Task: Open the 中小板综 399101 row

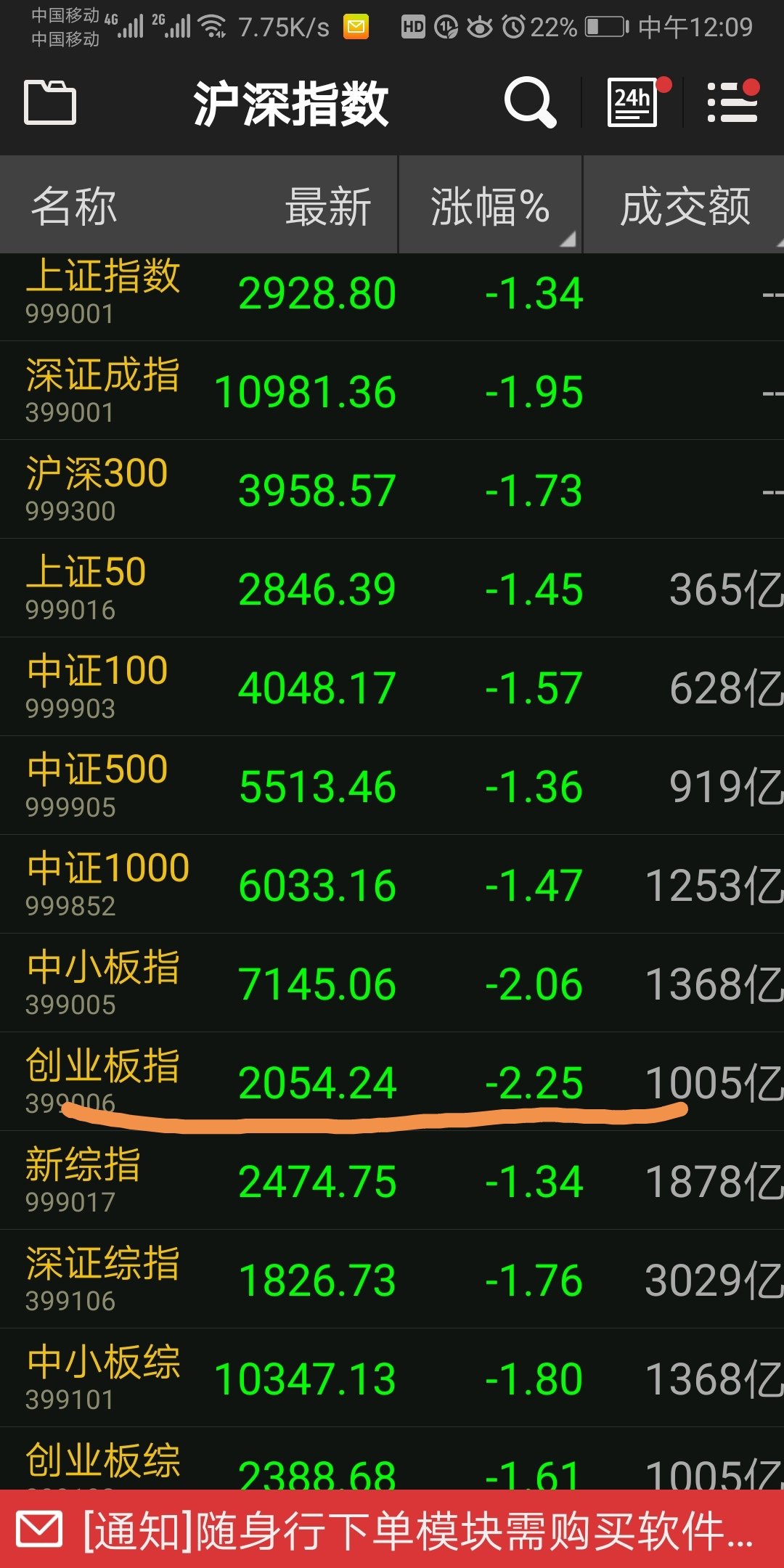Action: point(392,1379)
